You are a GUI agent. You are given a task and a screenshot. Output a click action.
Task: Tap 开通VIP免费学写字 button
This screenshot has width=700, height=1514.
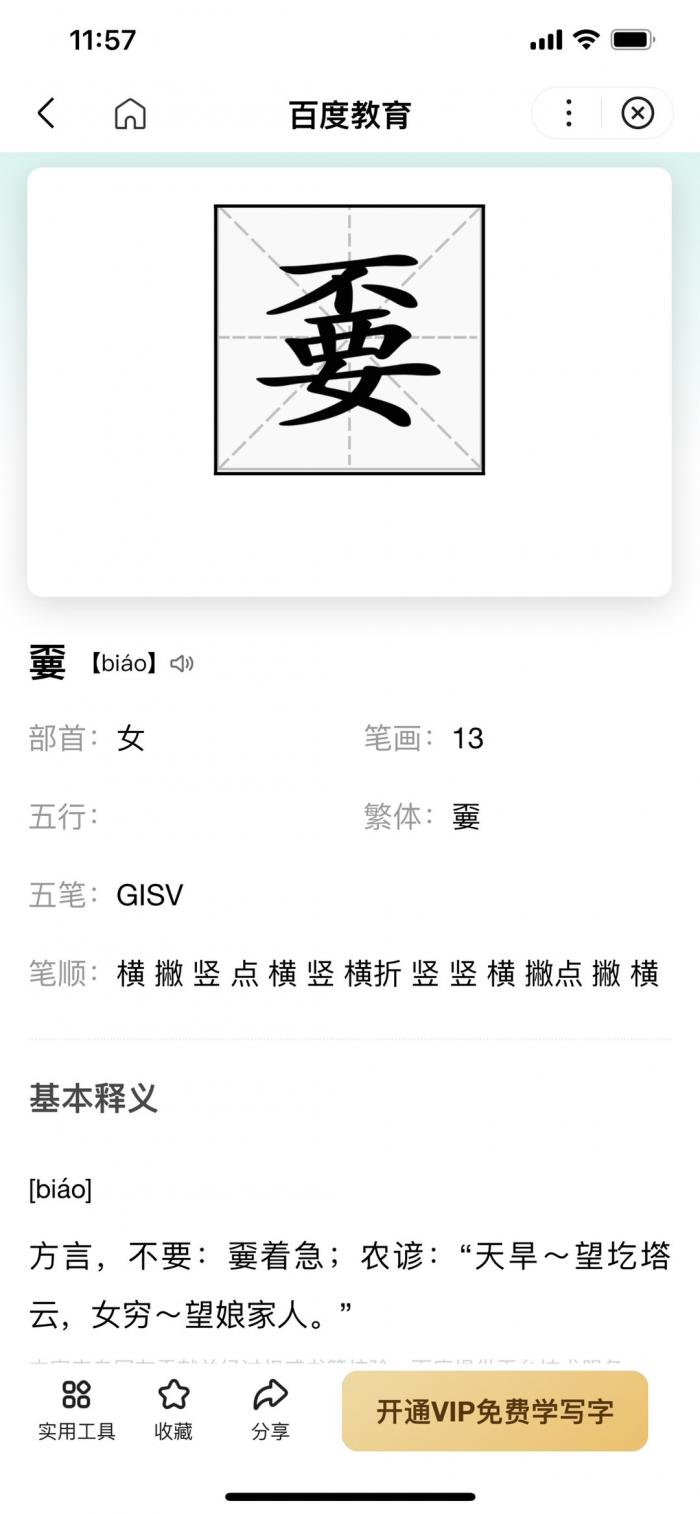(495, 1411)
